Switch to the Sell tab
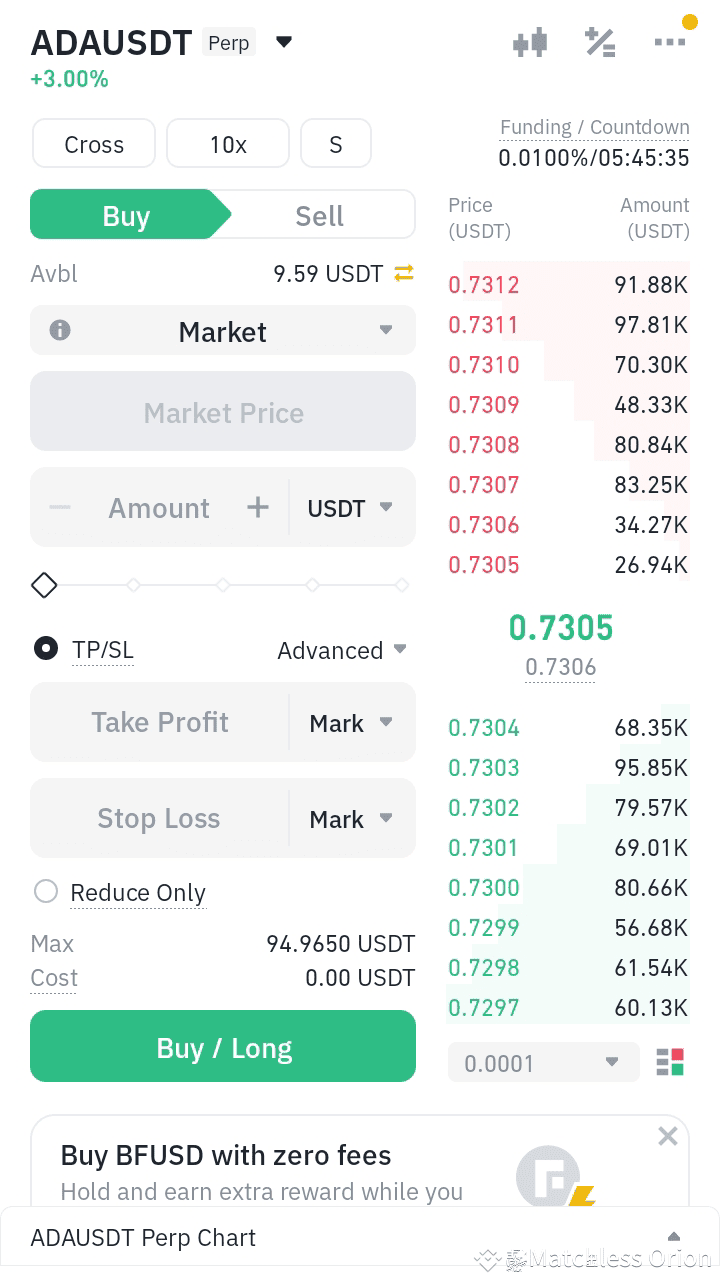This screenshot has width=720, height=1281. click(318, 214)
